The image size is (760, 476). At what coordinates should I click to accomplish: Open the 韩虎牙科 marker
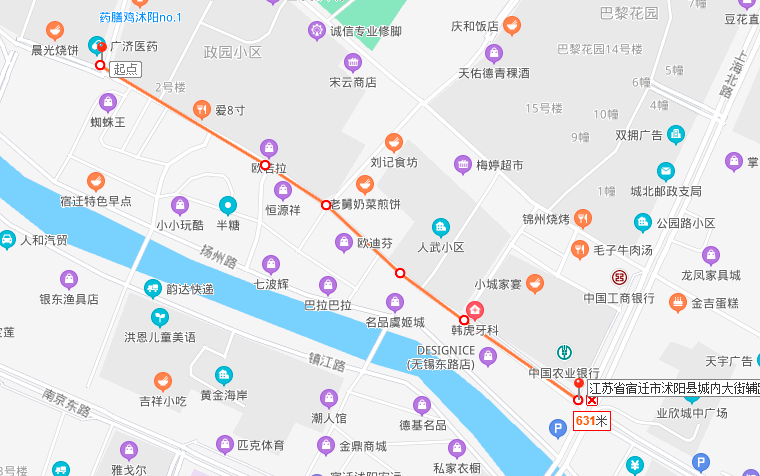pos(475,310)
